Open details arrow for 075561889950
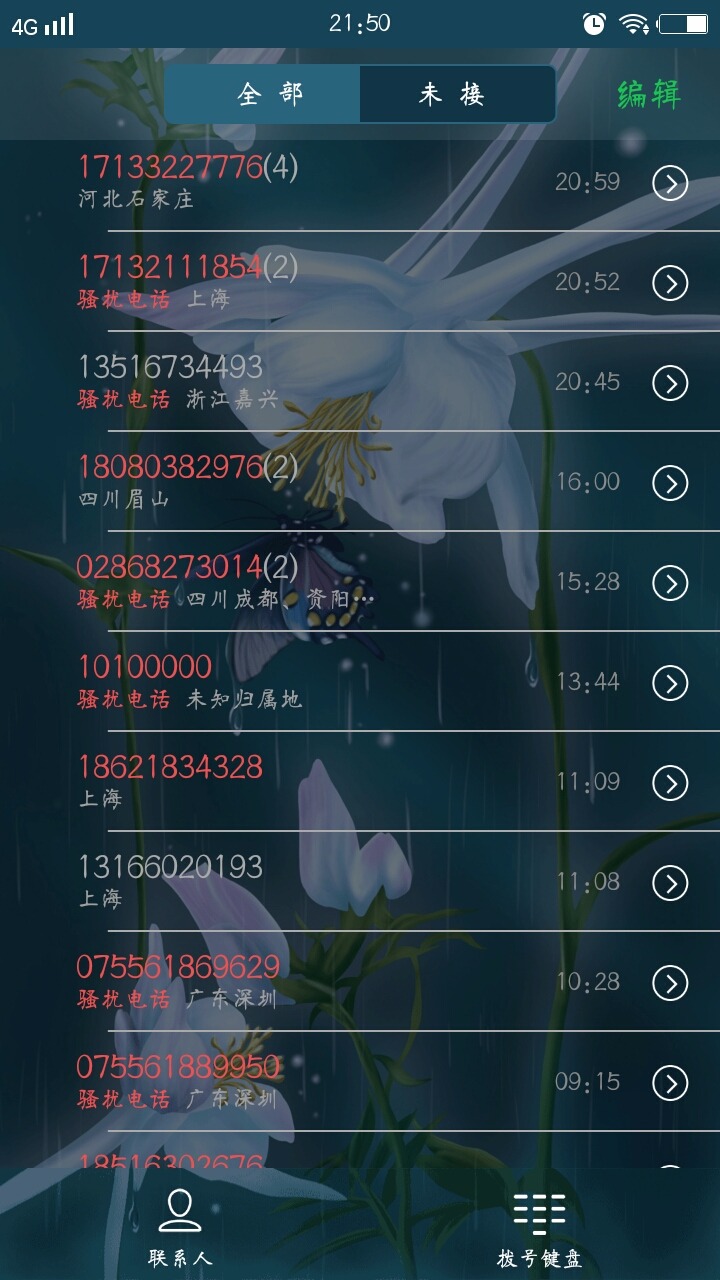720x1280 pixels. click(x=670, y=1083)
